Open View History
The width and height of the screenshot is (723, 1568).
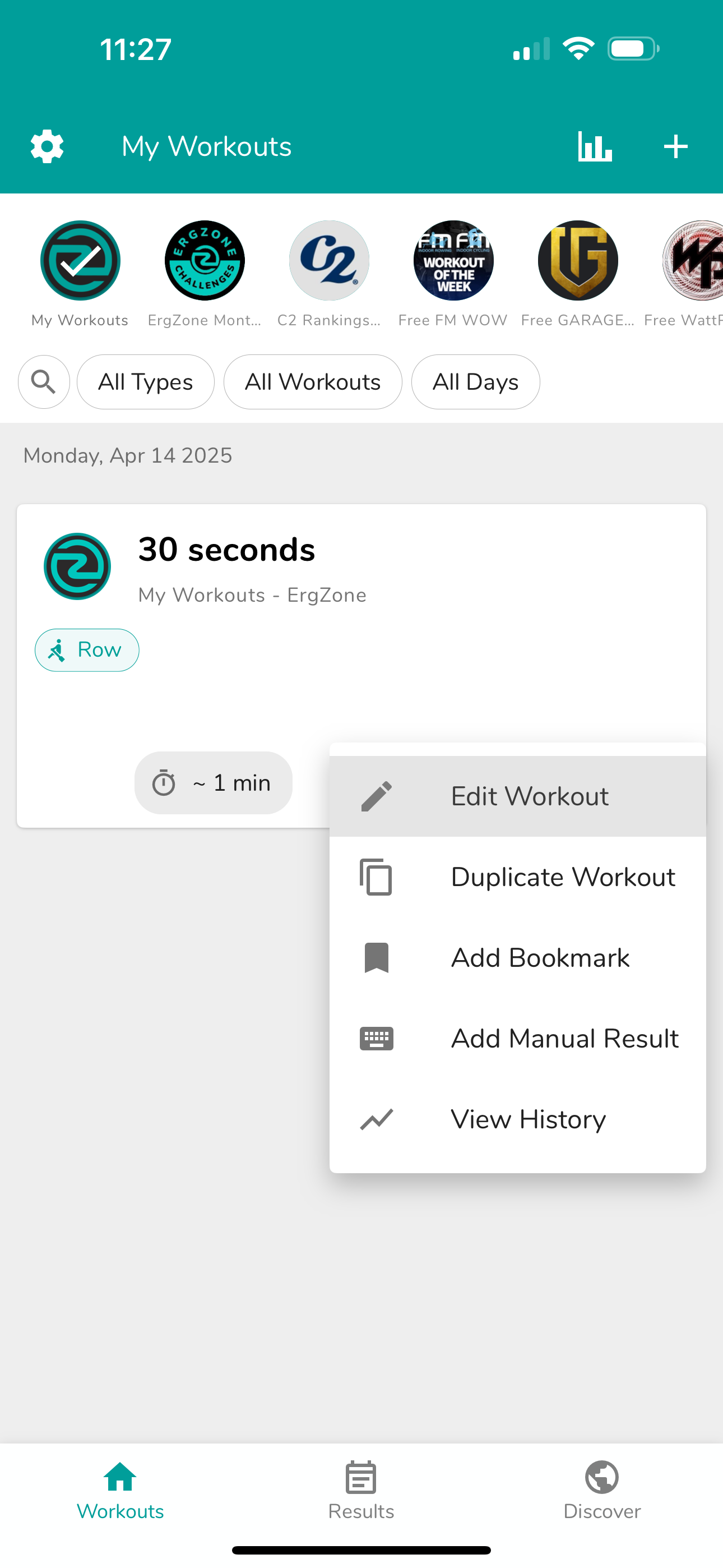pyautogui.click(x=517, y=1119)
